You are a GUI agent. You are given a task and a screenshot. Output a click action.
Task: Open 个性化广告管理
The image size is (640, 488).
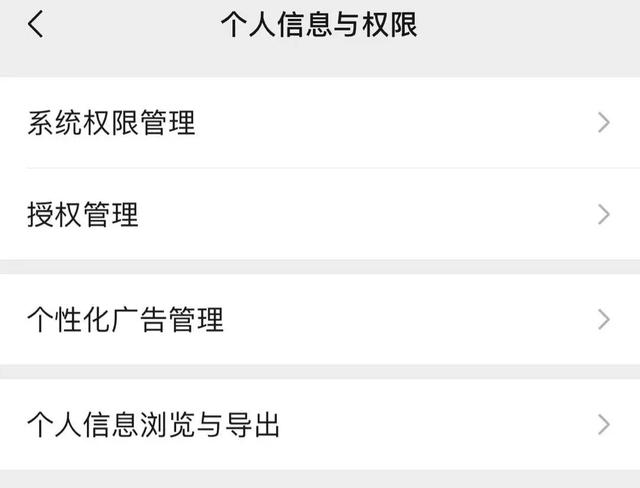pyautogui.click(x=319, y=320)
